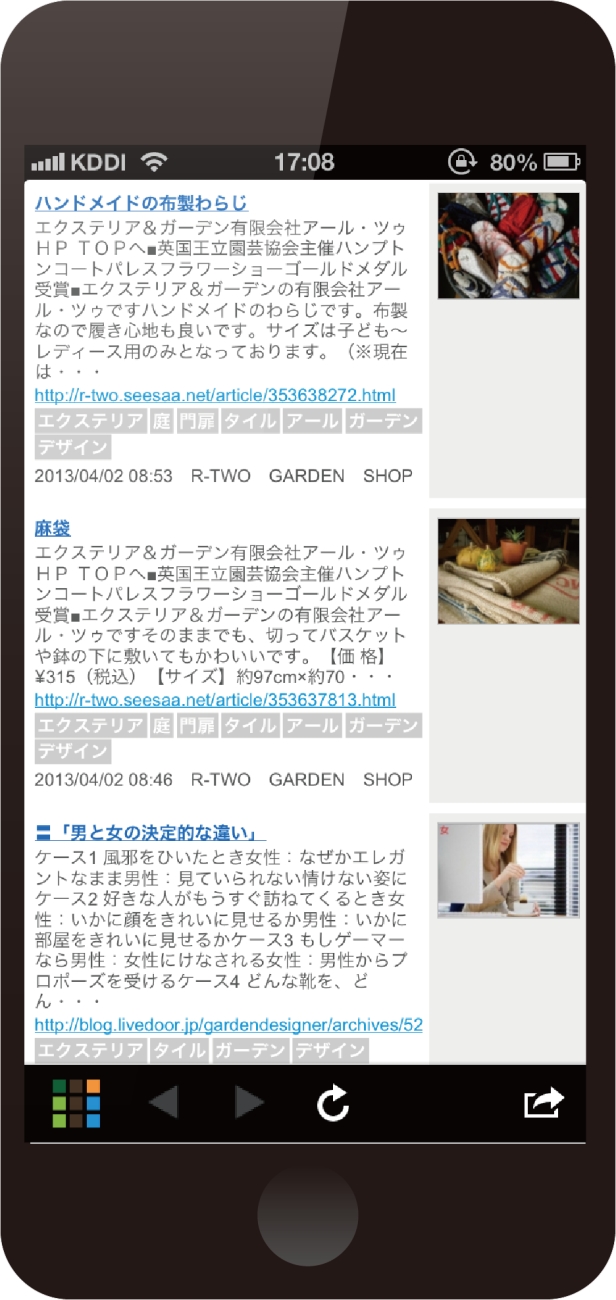The height and width of the screenshot is (1300, 616).
Task: View the burlap sack photo thumbnail
Action: click(x=508, y=571)
